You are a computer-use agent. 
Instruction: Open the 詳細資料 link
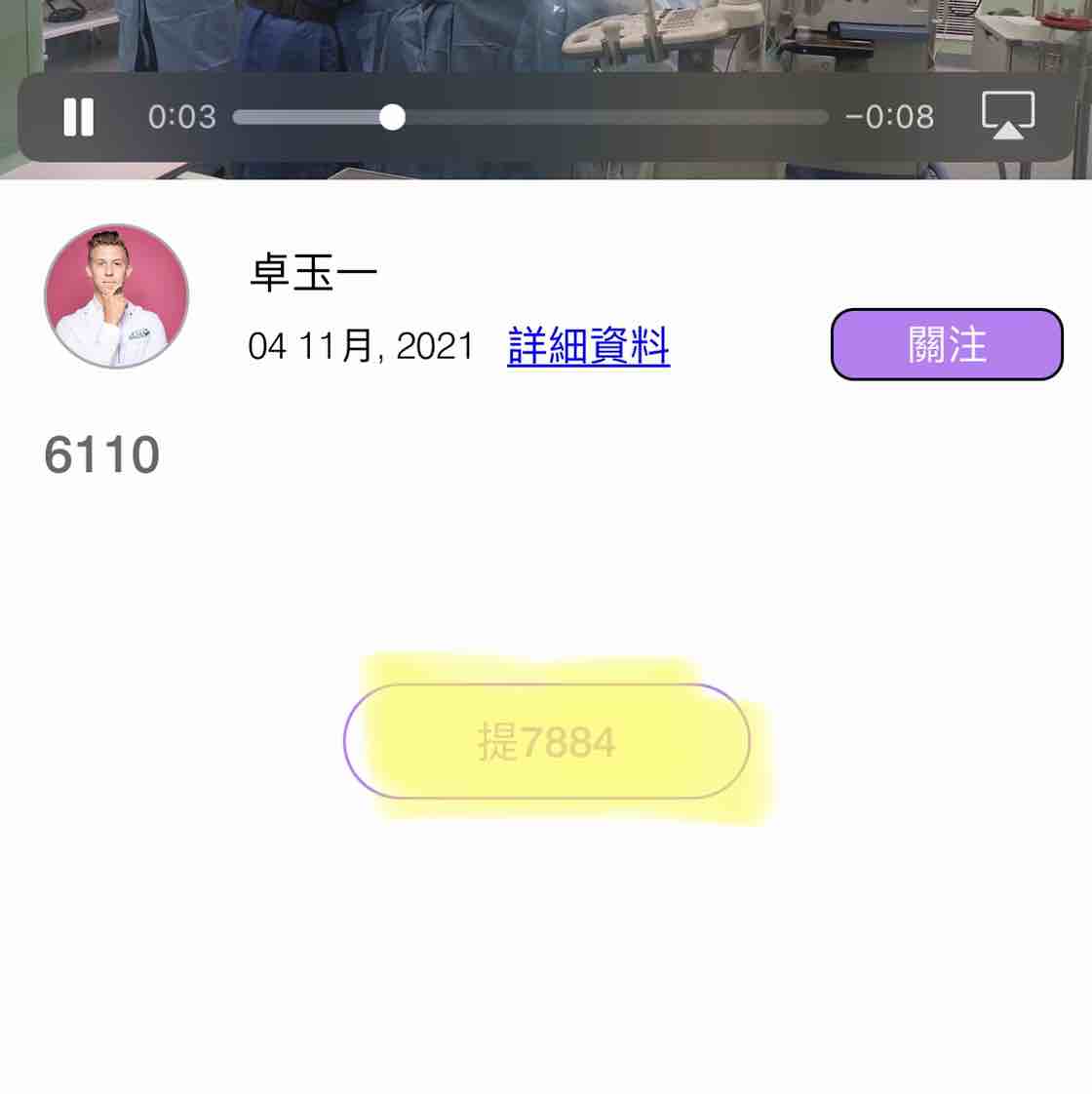pyautogui.click(x=588, y=346)
